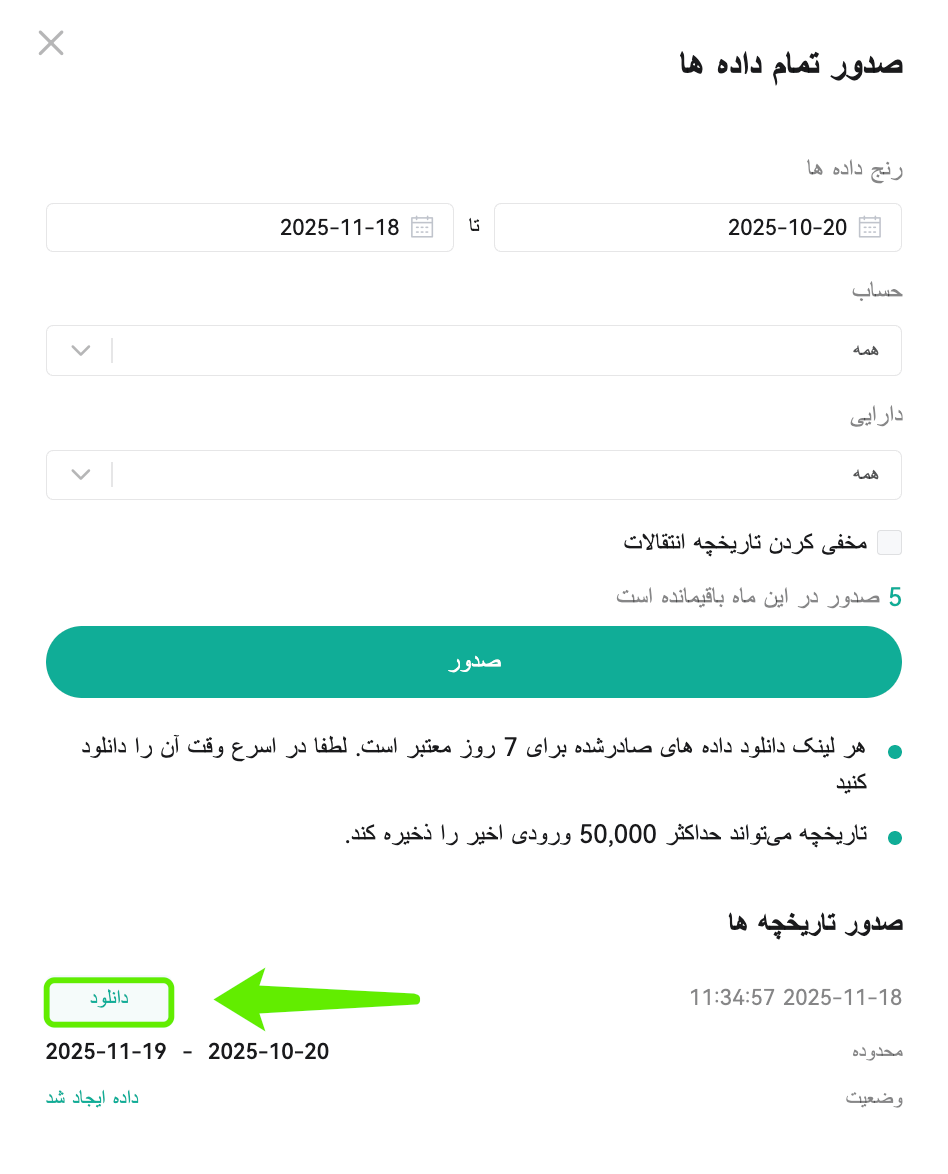This screenshot has height=1174, width=948.
Task: Download the exported data with دانلود
Action: (x=109, y=1001)
